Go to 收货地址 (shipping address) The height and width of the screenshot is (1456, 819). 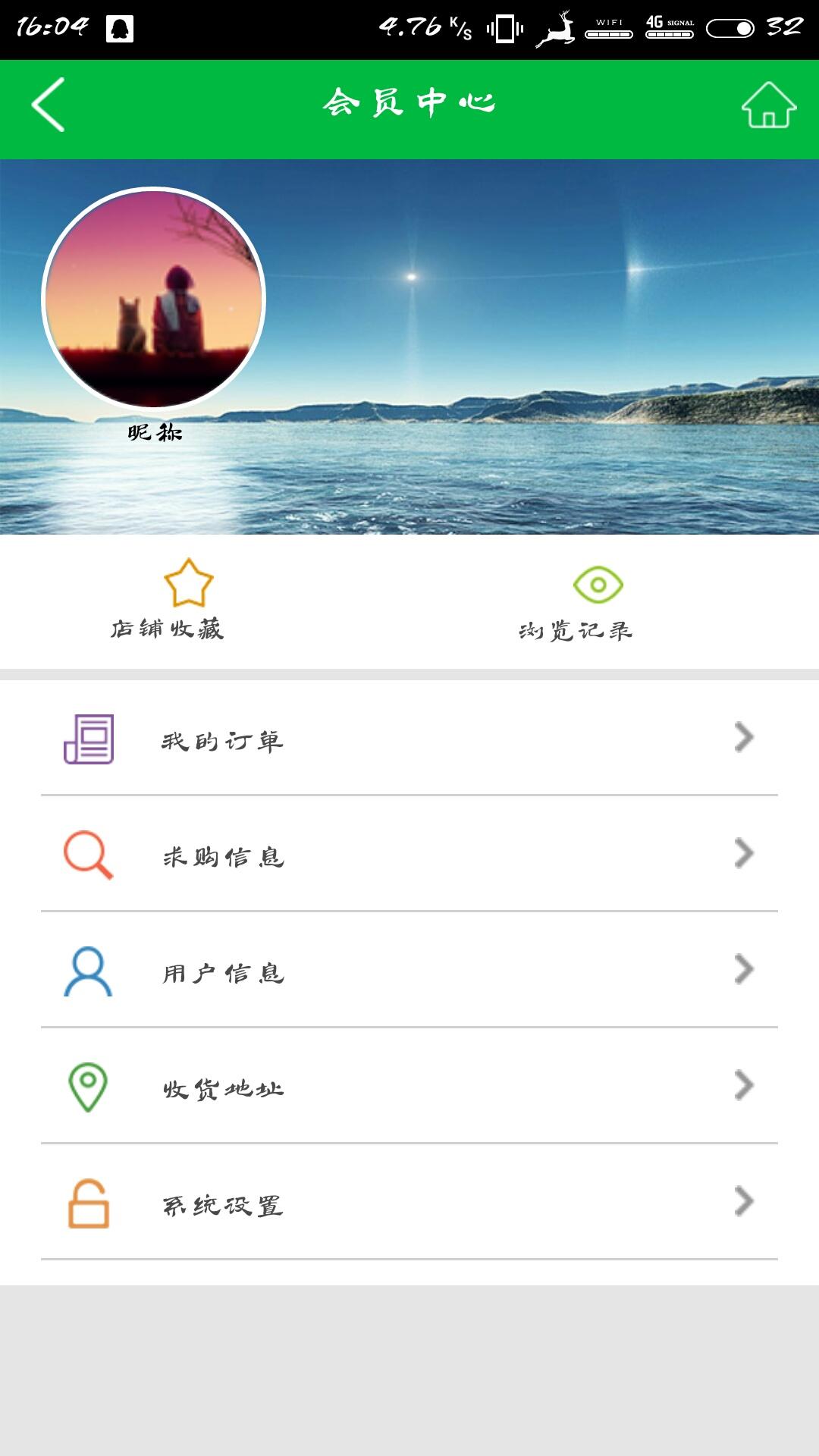pos(409,1087)
